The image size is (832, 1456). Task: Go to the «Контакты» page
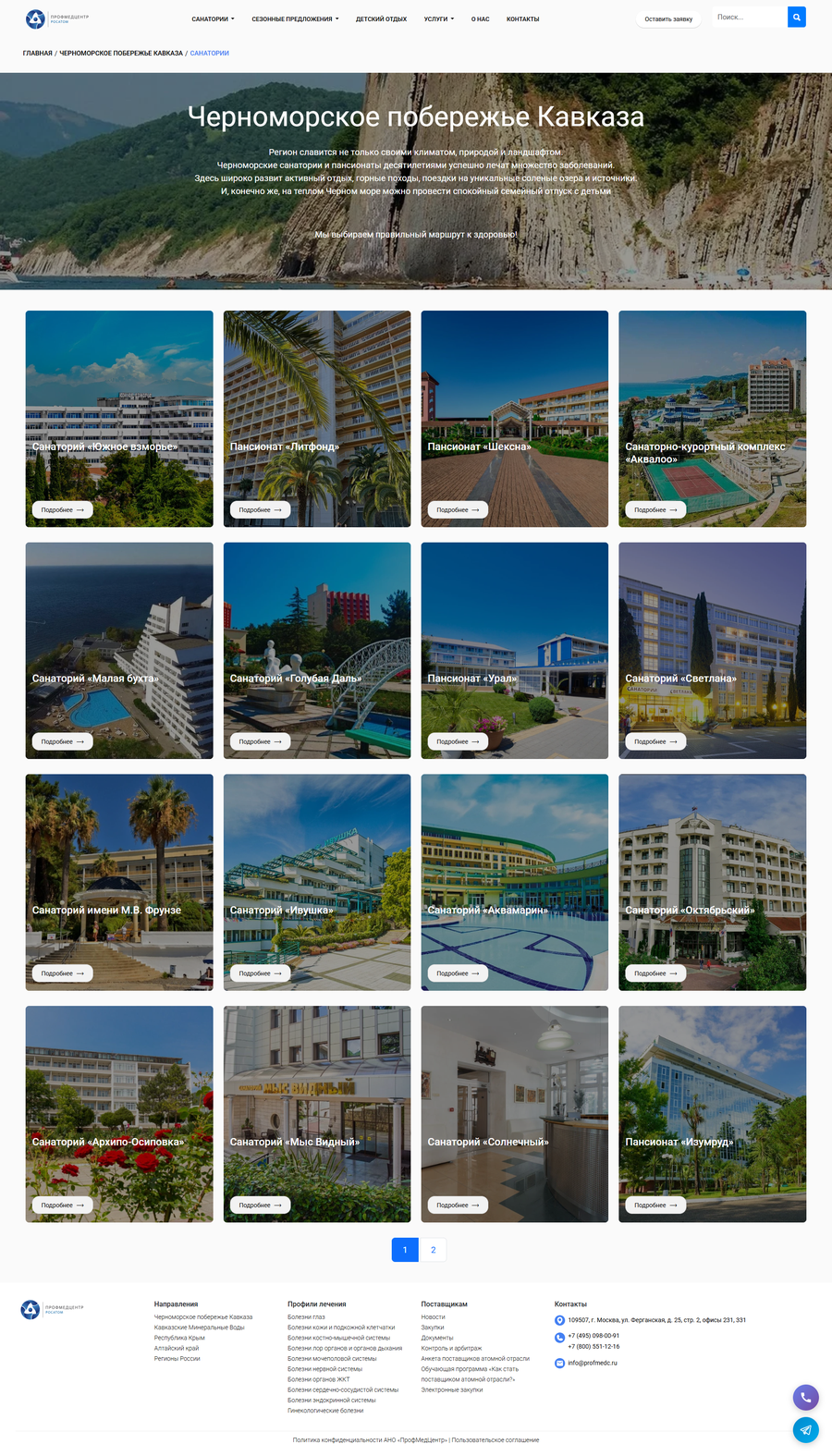coord(522,18)
